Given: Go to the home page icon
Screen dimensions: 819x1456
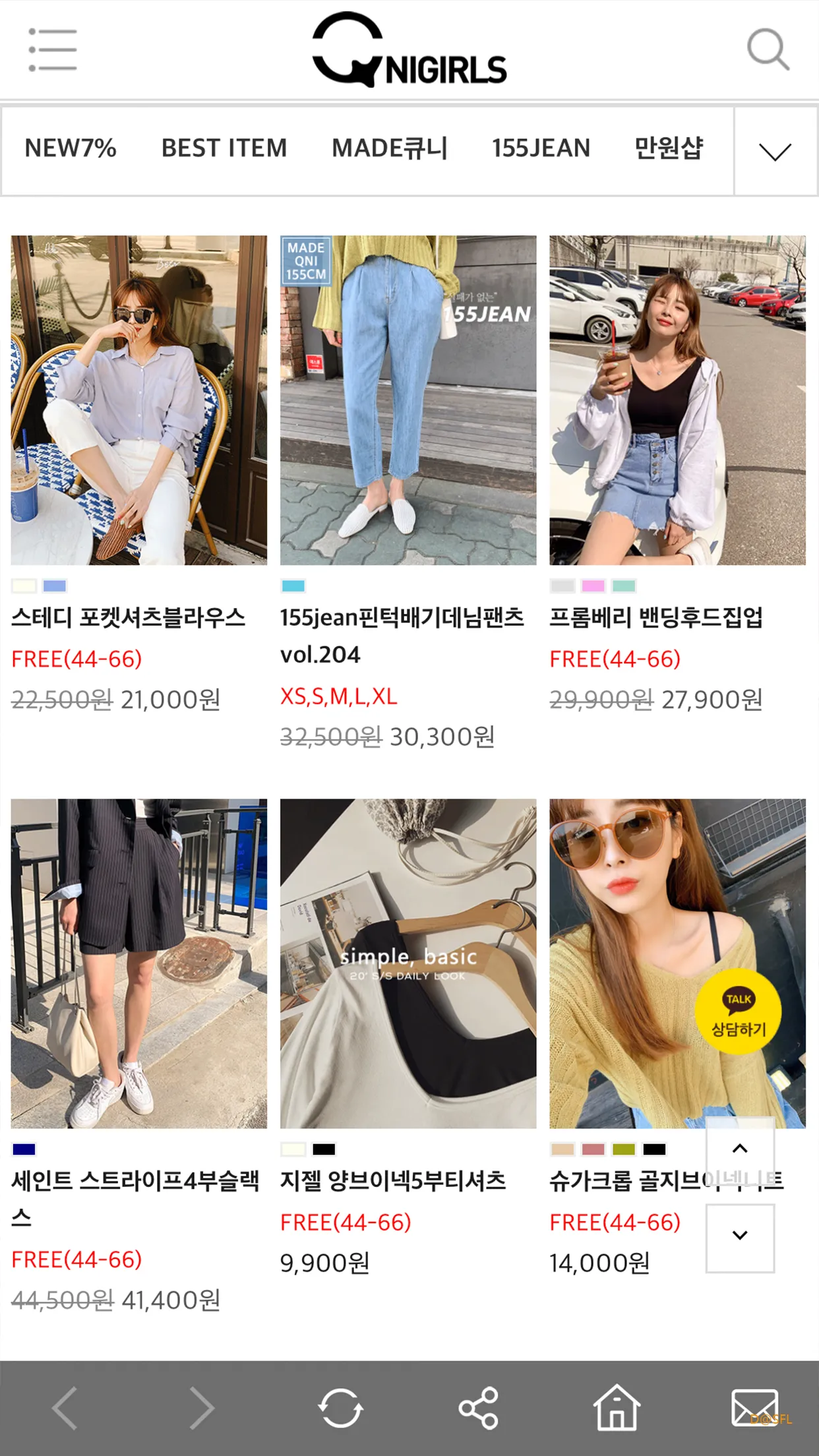Looking at the screenshot, I should pos(617,1407).
